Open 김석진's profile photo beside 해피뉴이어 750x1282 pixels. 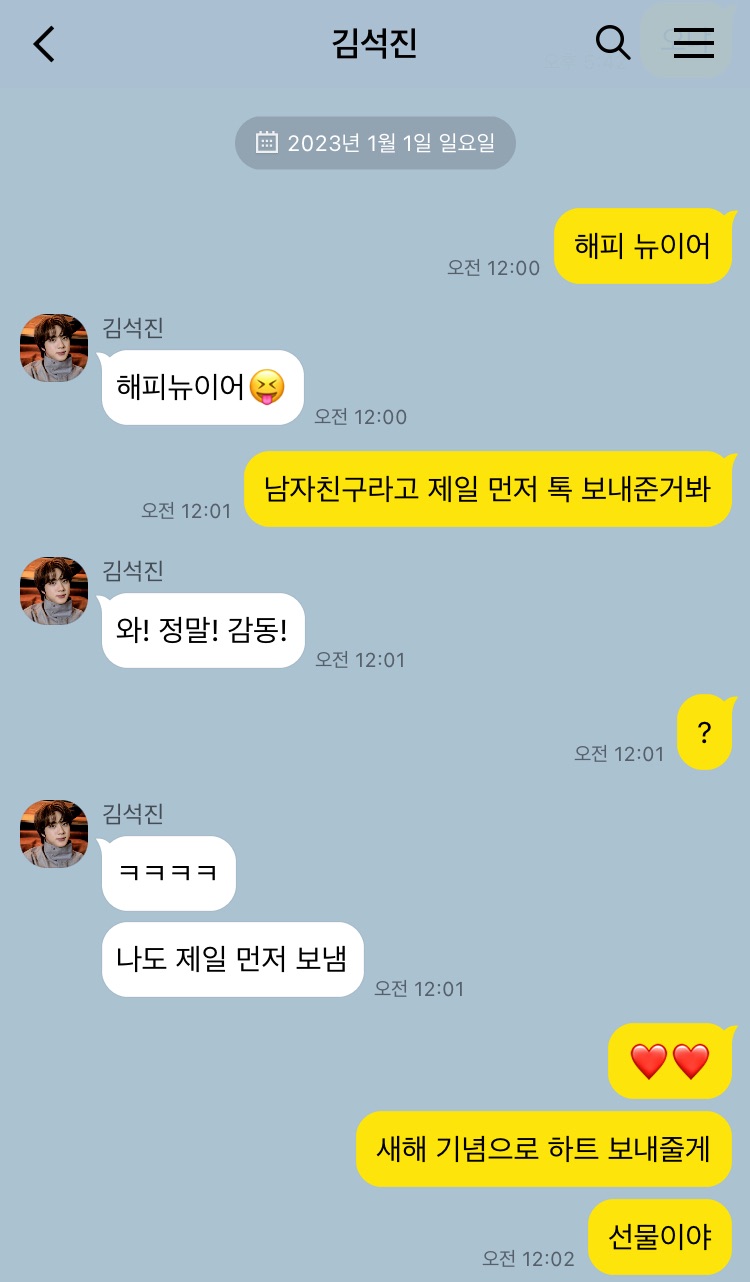tap(54, 348)
